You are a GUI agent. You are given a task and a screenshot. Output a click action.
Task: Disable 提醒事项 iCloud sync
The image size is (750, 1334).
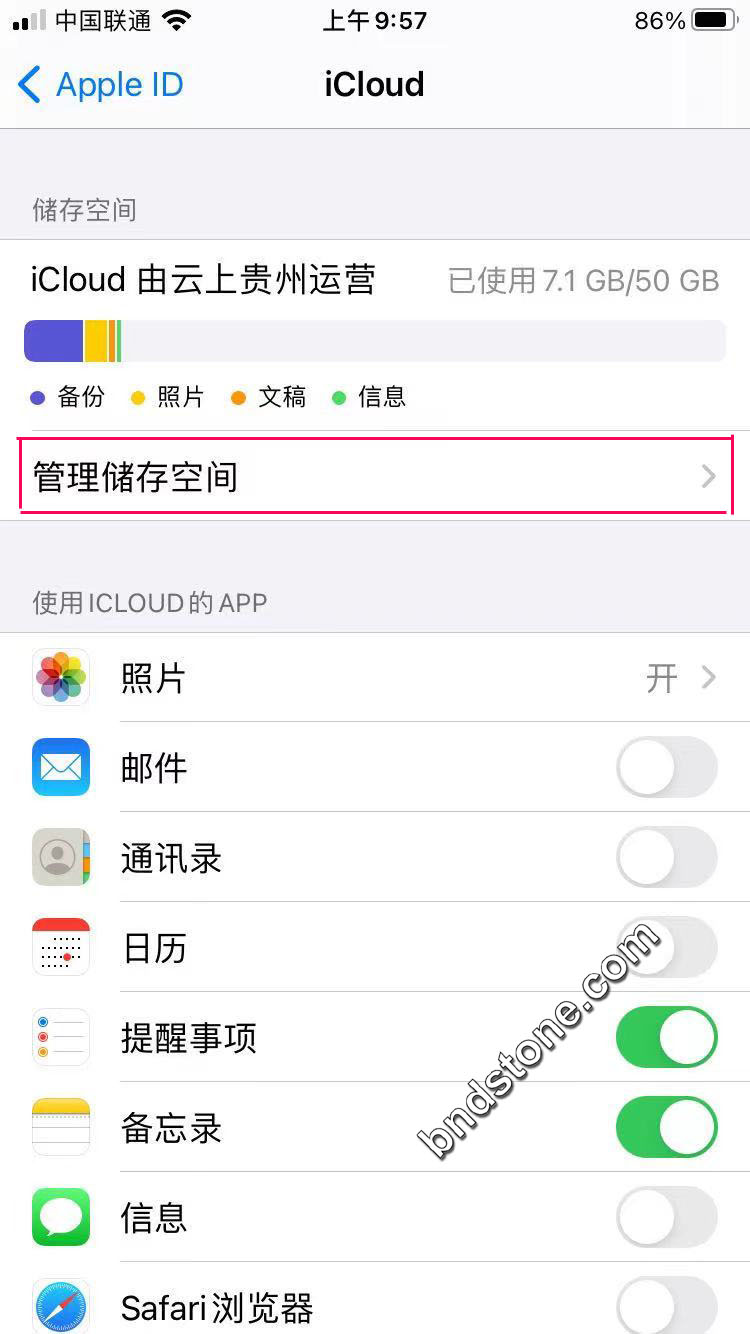click(666, 1038)
